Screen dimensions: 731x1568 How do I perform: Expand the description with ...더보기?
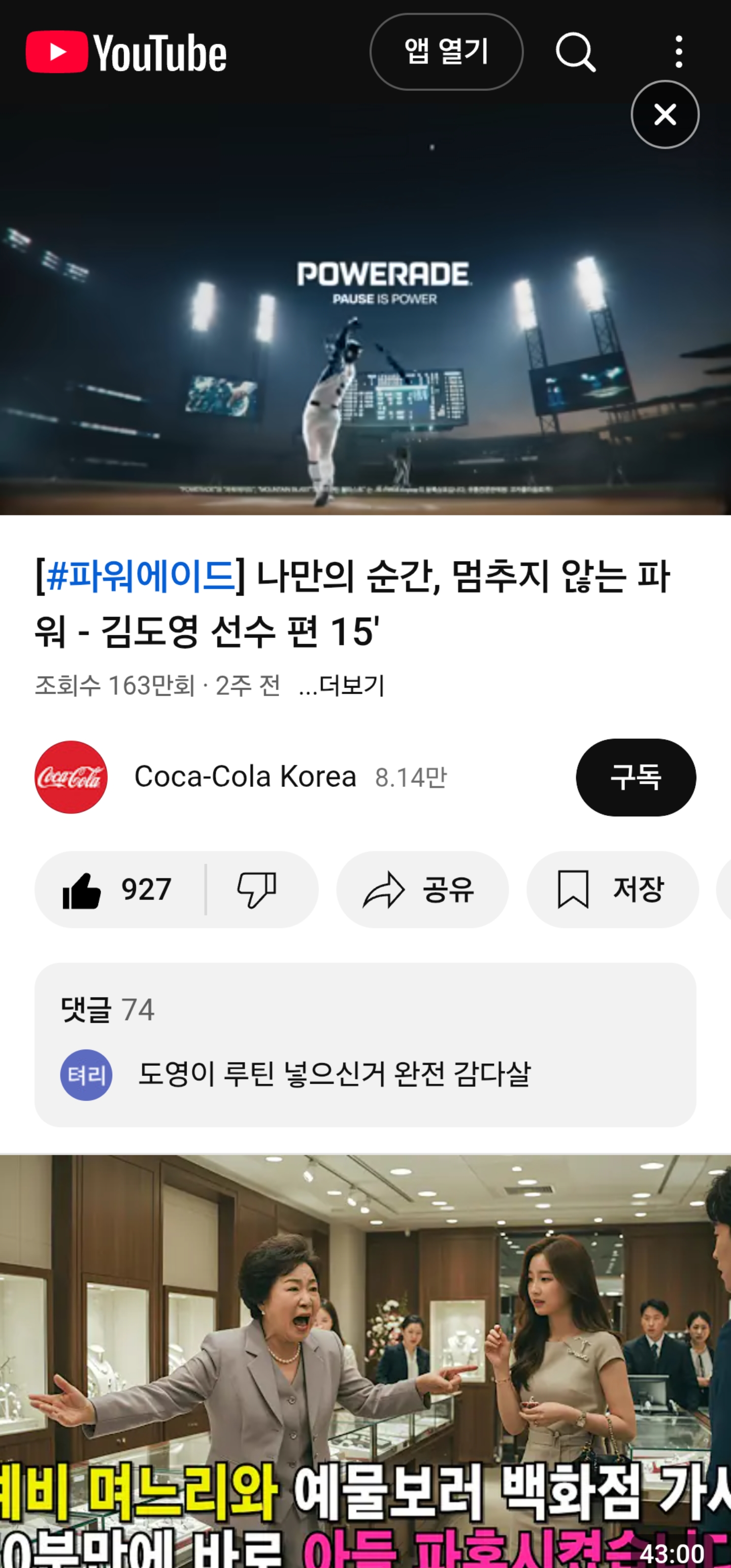(x=342, y=686)
